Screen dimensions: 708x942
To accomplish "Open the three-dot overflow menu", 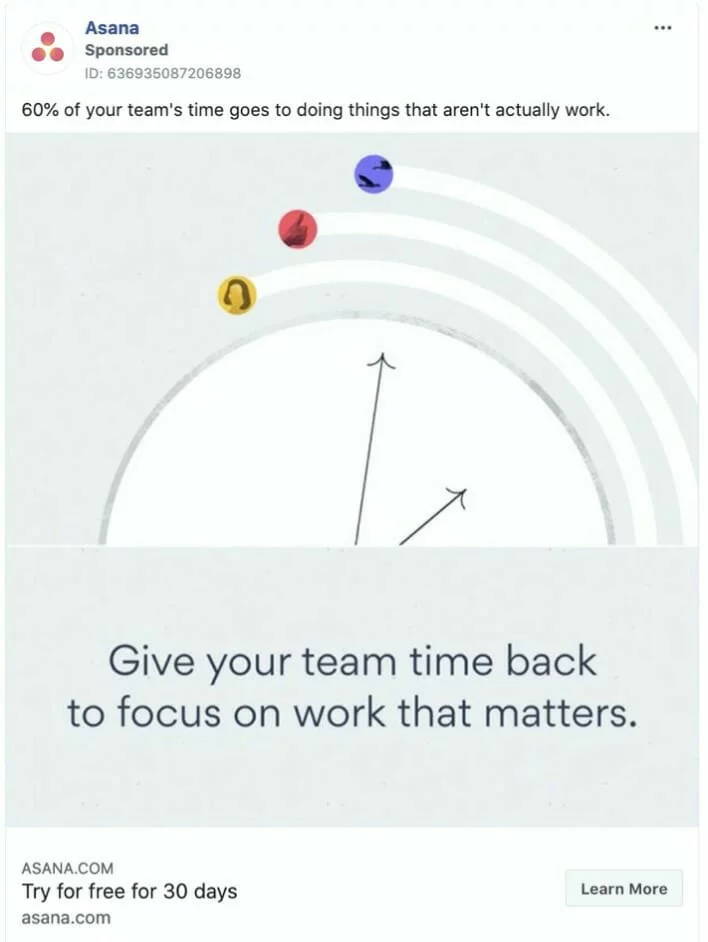I will 662,28.
